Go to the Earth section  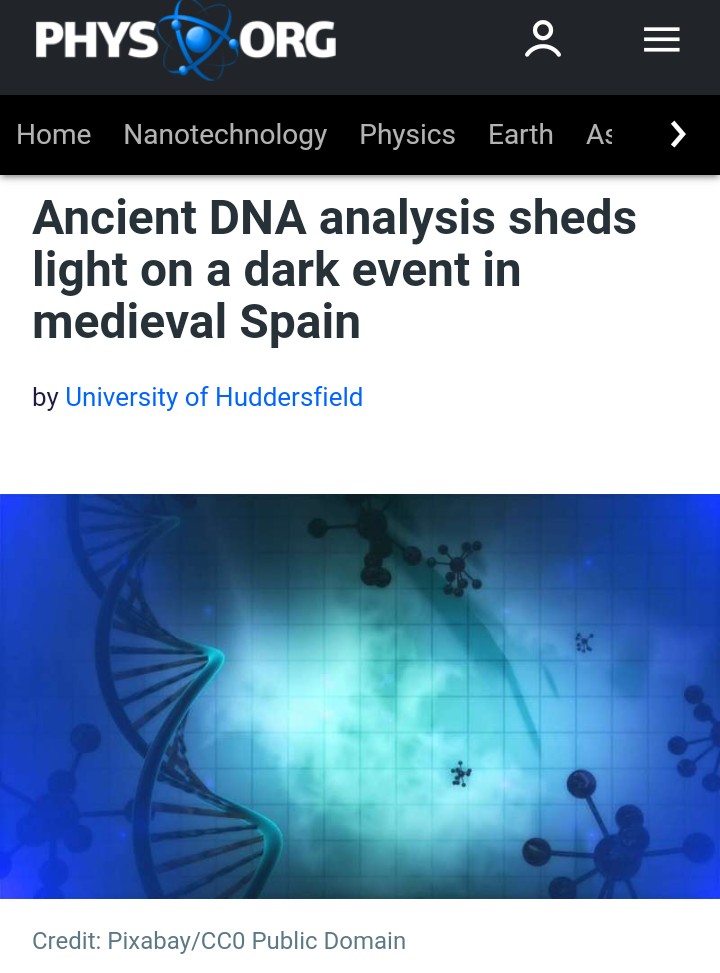tap(521, 135)
